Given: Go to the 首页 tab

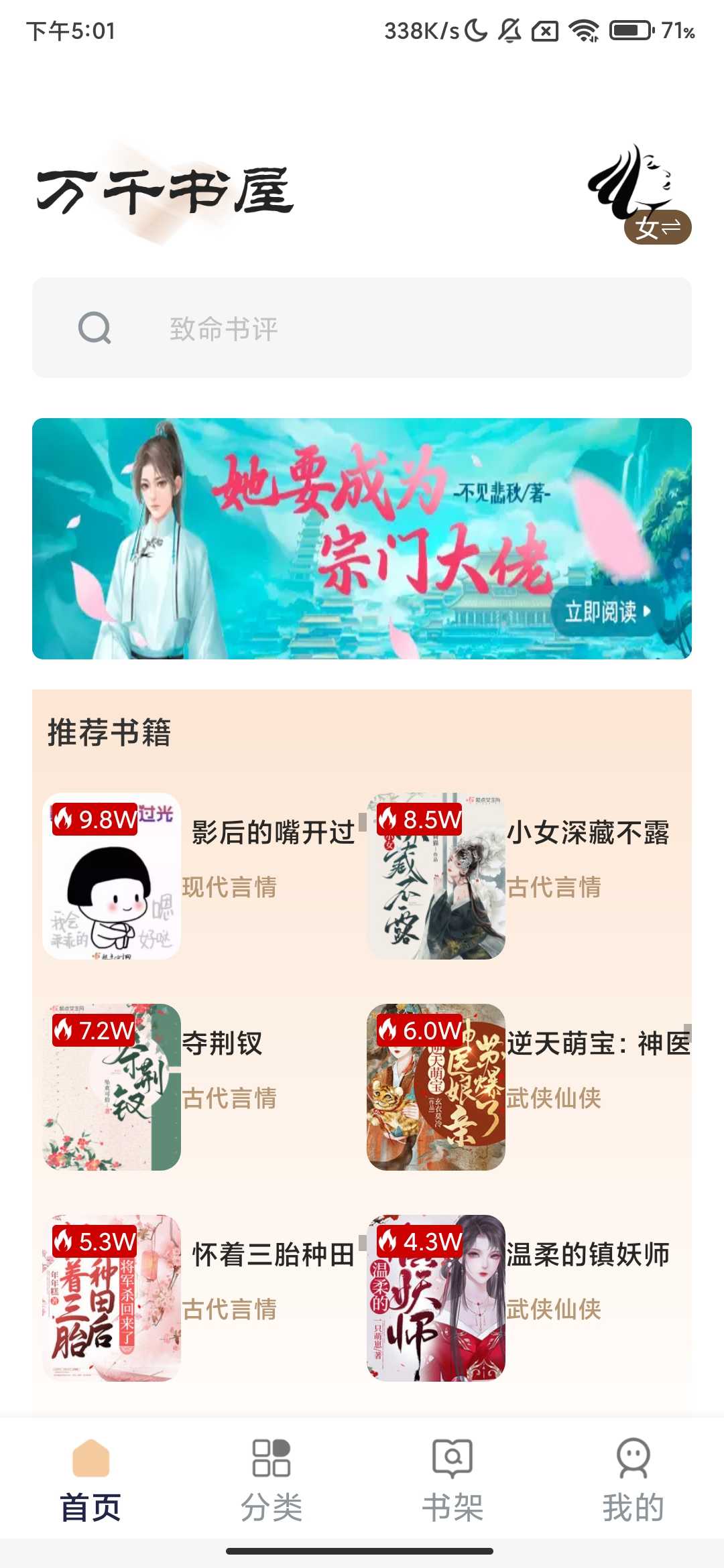Looking at the screenshot, I should click(90, 1478).
